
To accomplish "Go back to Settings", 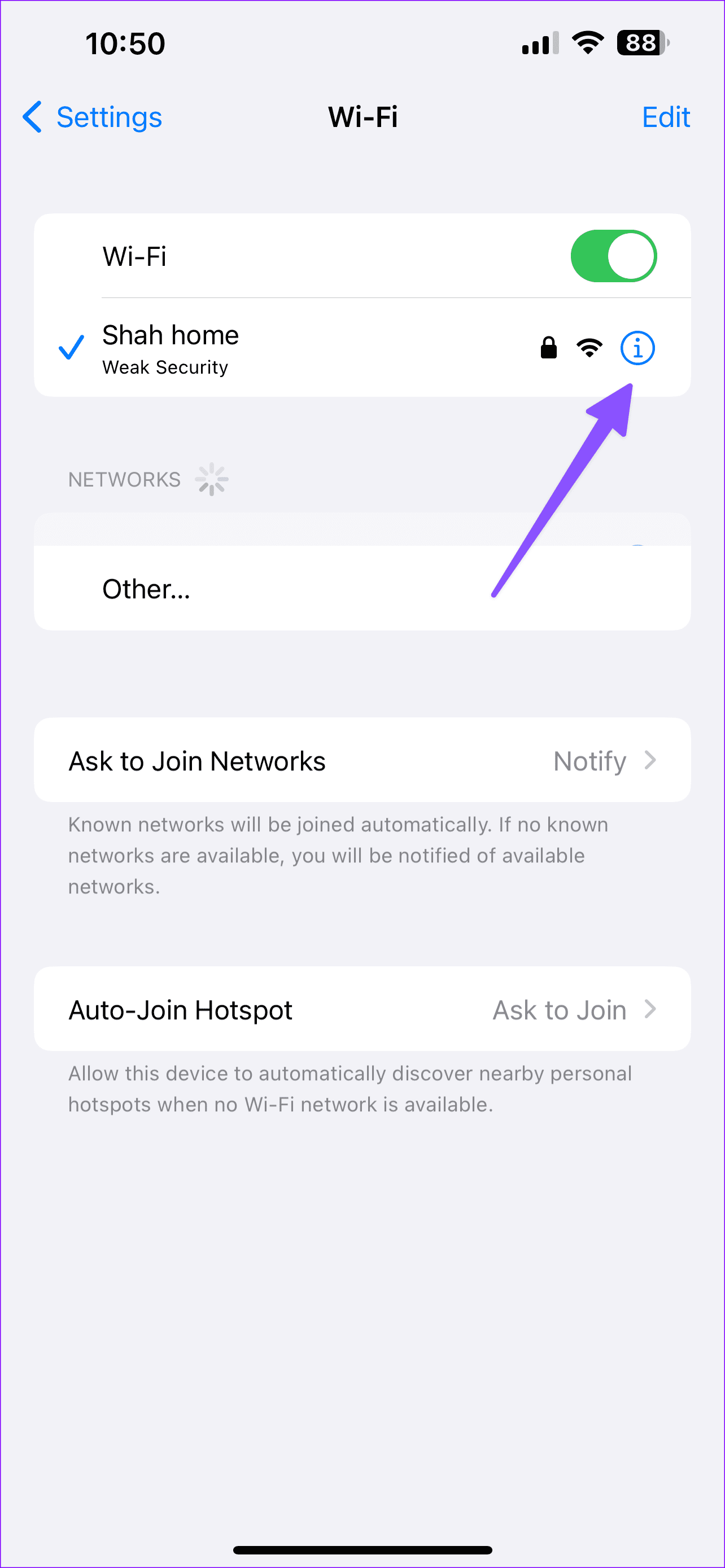I will point(91,117).
